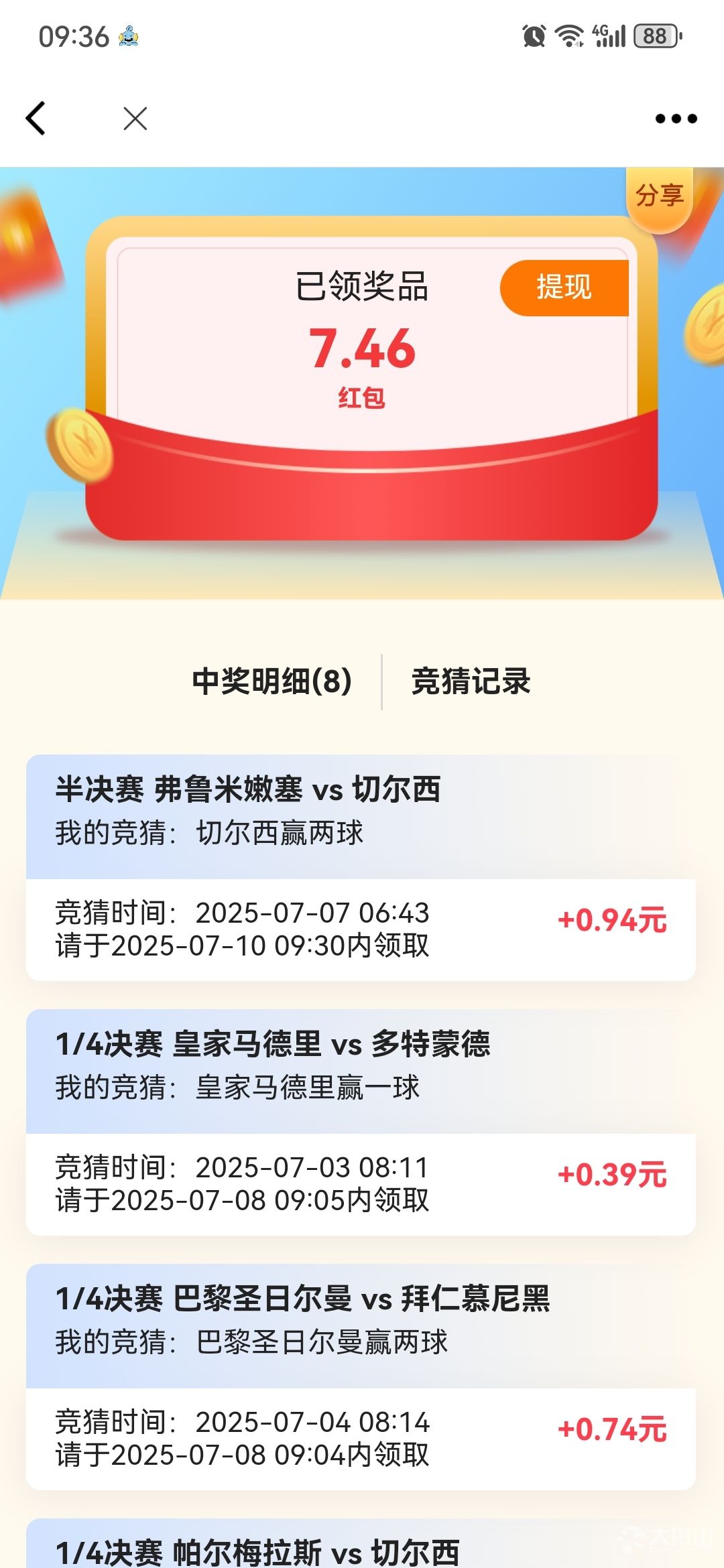Close the page with the X icon

tap(135, 119)
